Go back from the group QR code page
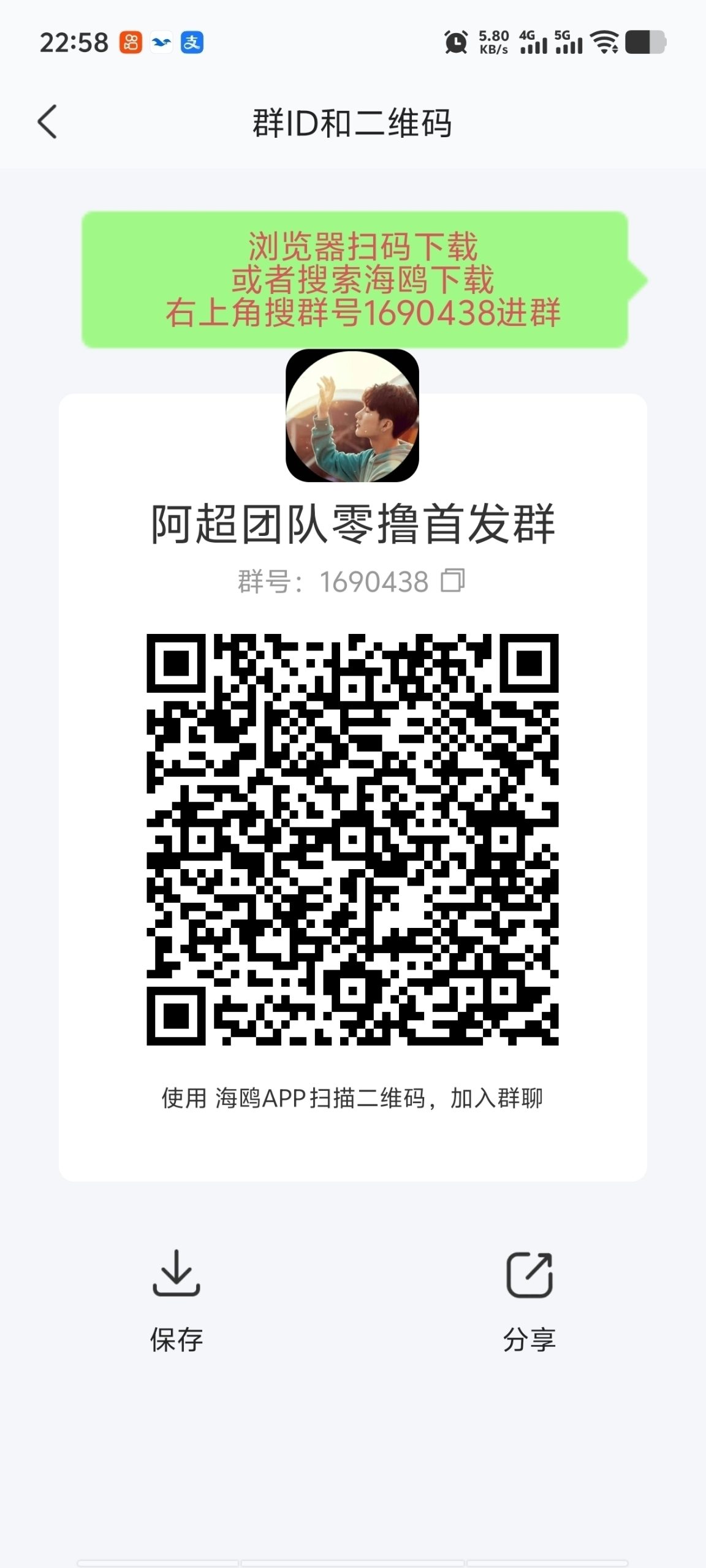 point(48,122)
